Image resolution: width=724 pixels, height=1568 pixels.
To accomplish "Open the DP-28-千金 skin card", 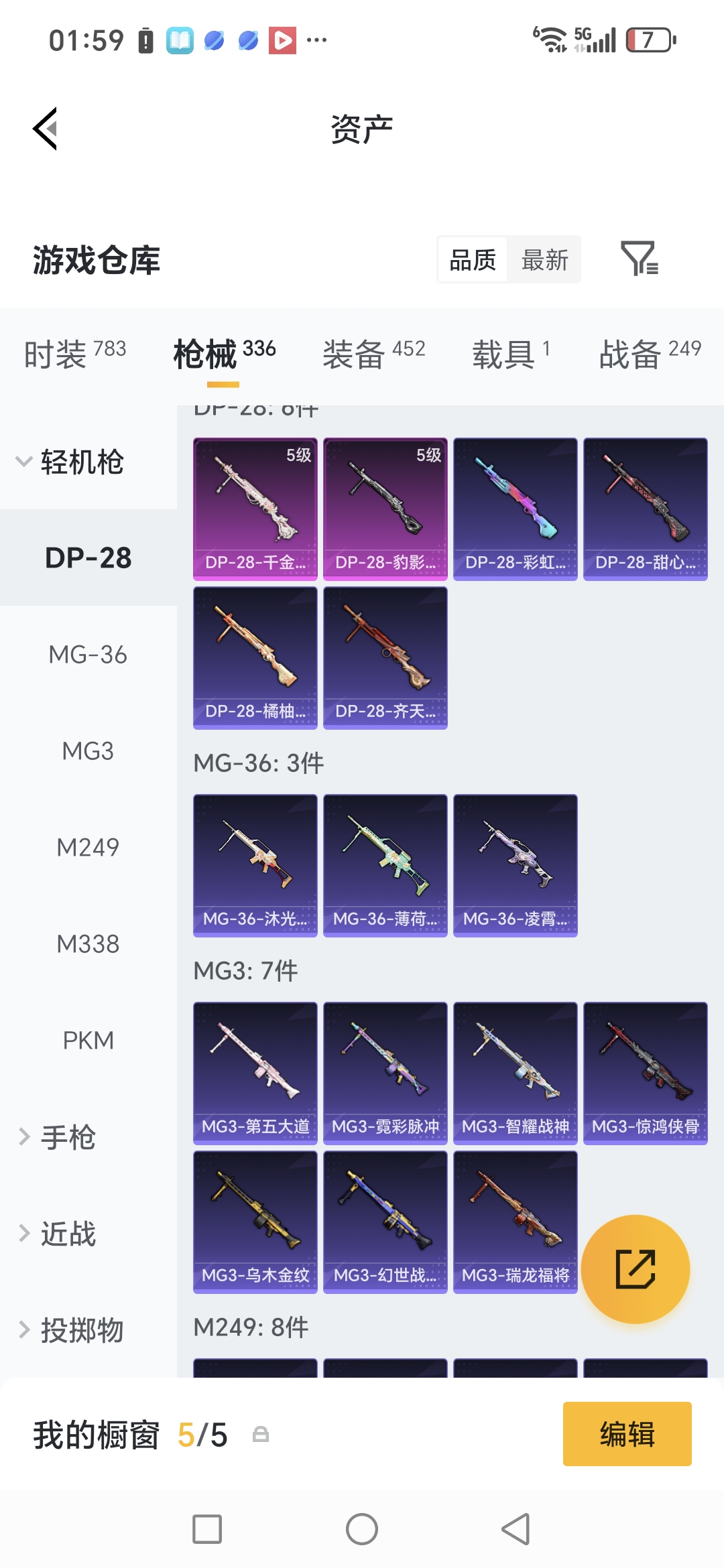I will coord(255,509).
